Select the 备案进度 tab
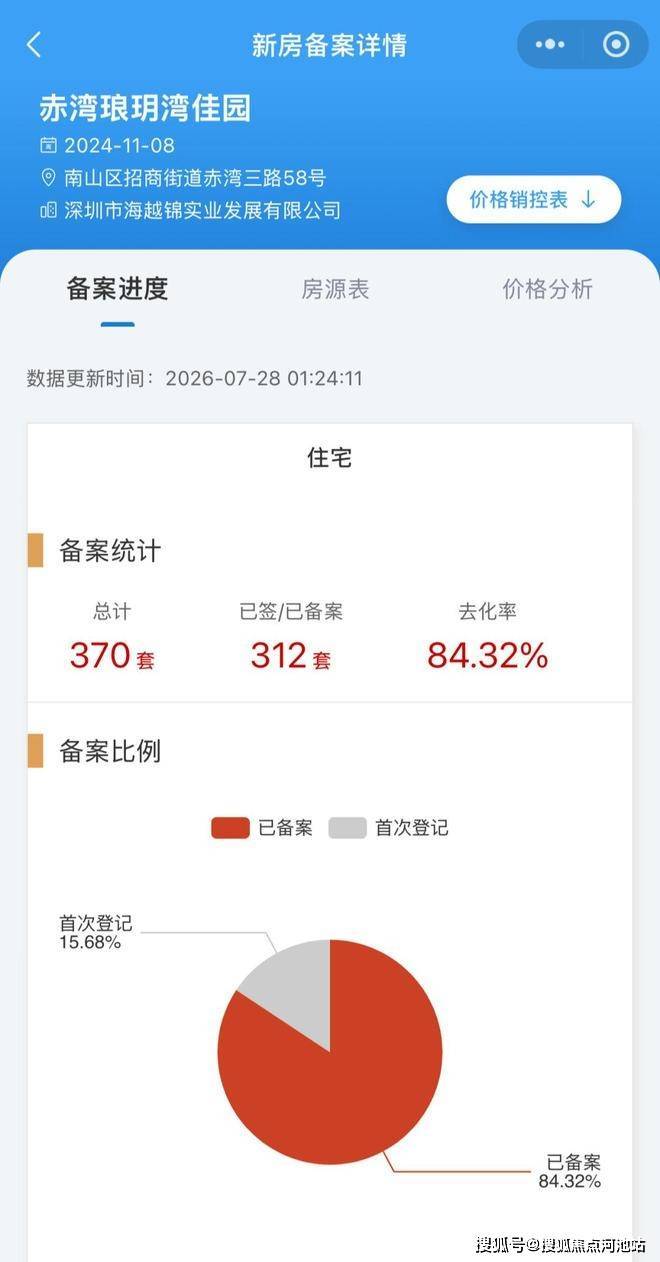 pos(117,289)
